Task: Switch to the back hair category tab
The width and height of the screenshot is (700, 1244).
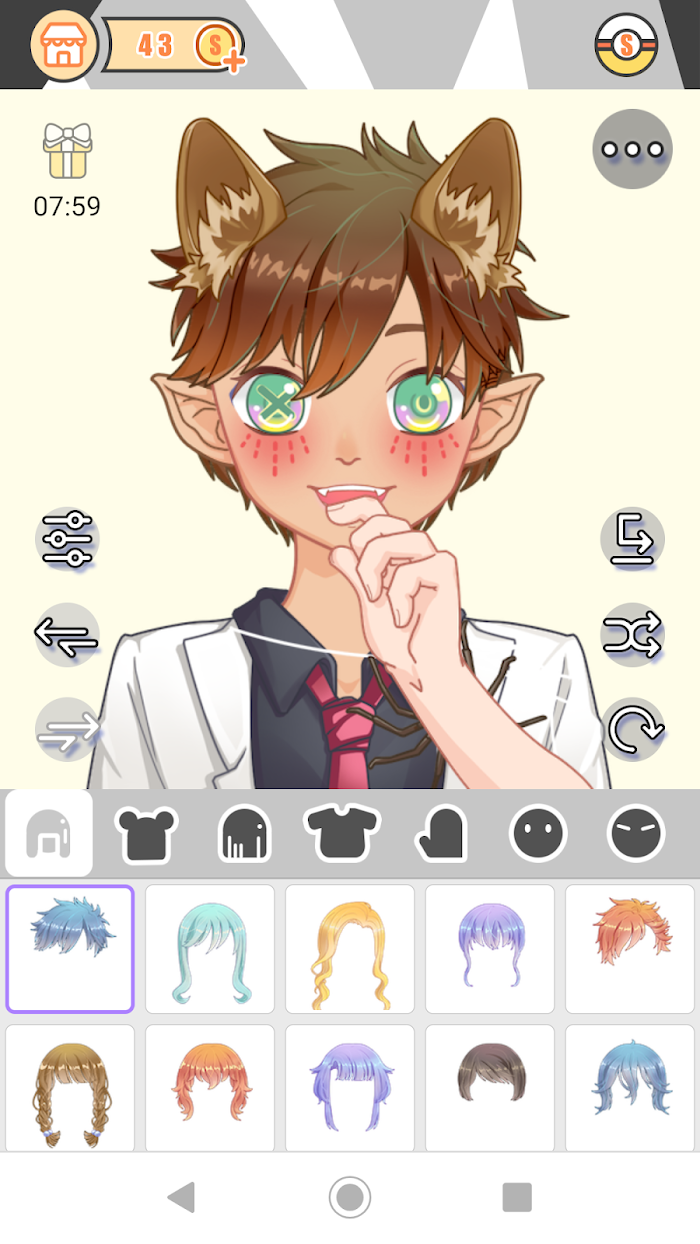Action: coord(245,834)
